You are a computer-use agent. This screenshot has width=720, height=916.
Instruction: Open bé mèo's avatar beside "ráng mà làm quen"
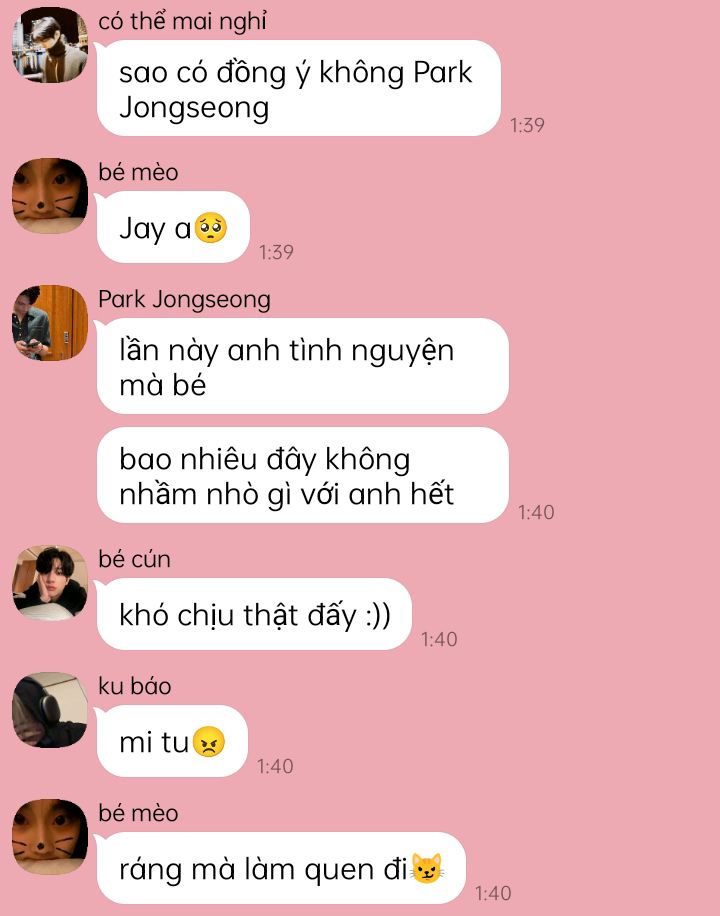point(50,837)
